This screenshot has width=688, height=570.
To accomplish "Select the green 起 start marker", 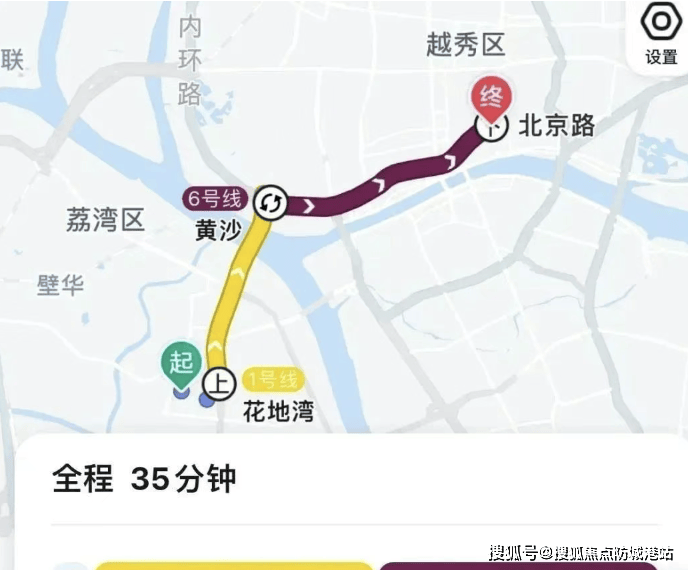I will coord(181,362).
